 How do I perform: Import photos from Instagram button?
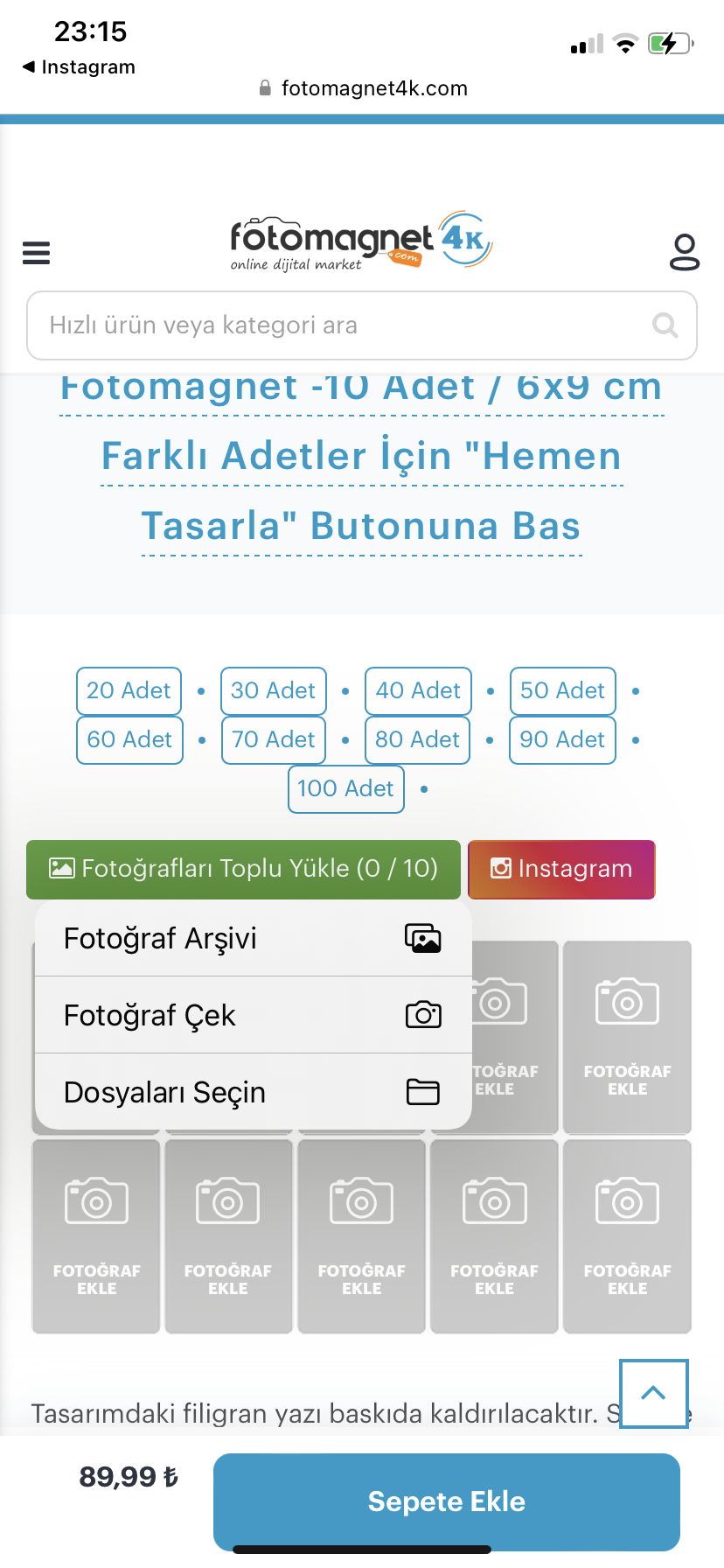pos(561,869)
